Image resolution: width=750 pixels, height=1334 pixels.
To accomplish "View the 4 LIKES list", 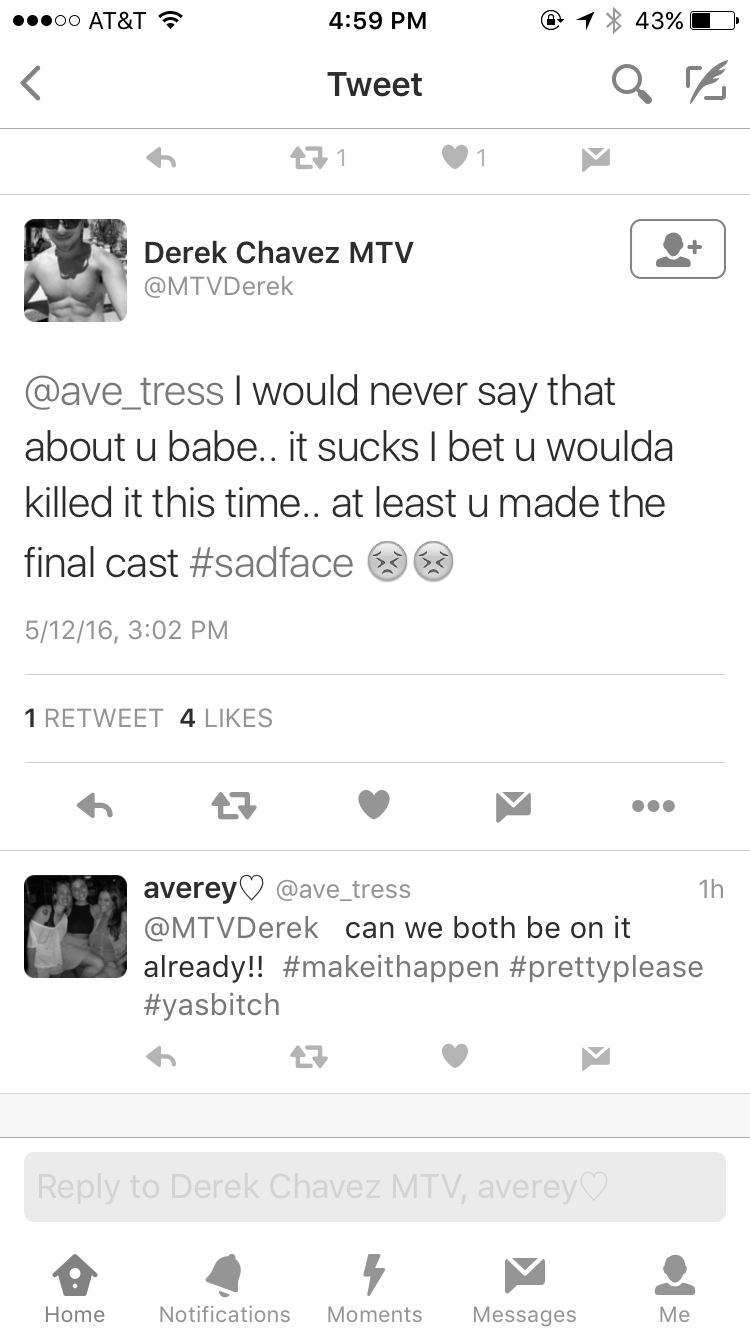I will point(226,718).
